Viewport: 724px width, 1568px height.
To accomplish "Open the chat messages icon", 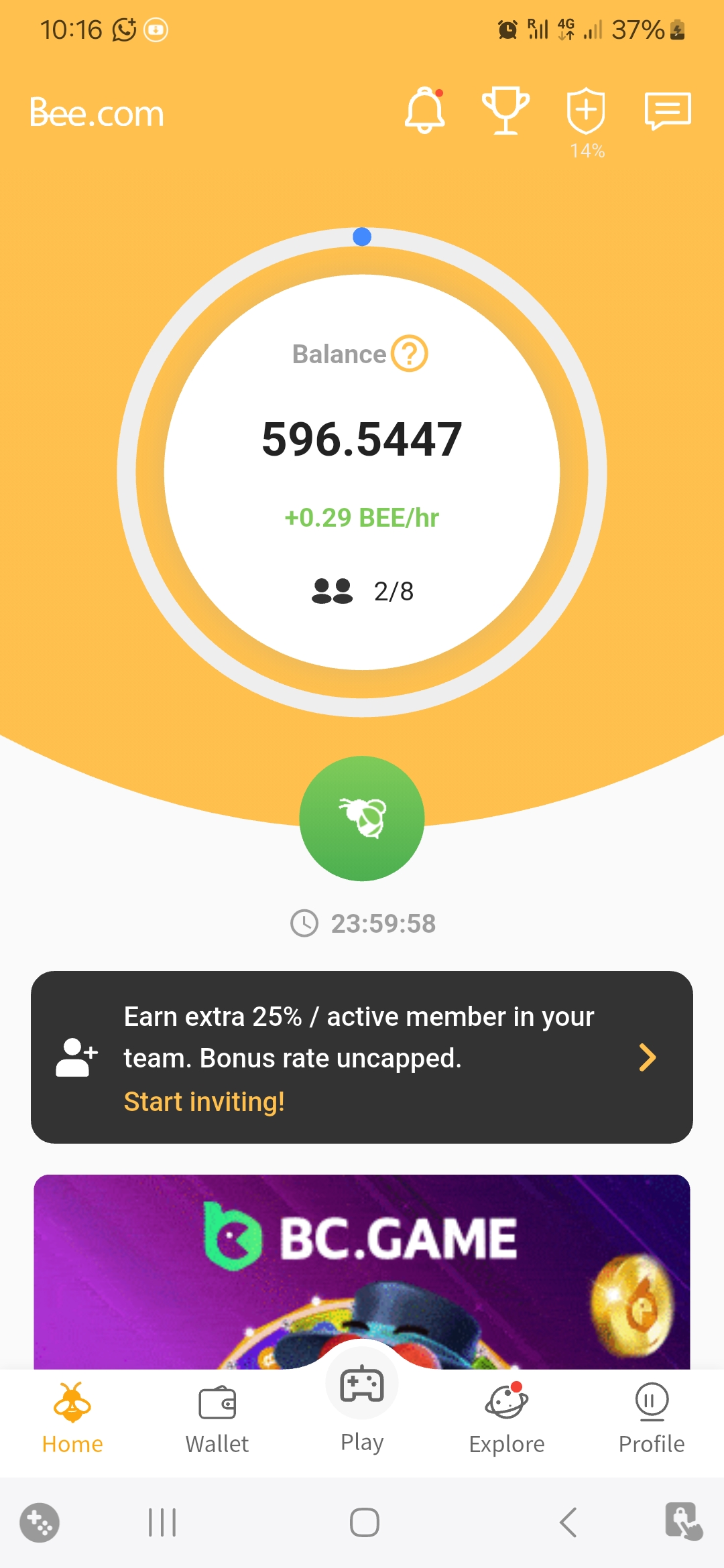I will (x=668, y=111).
